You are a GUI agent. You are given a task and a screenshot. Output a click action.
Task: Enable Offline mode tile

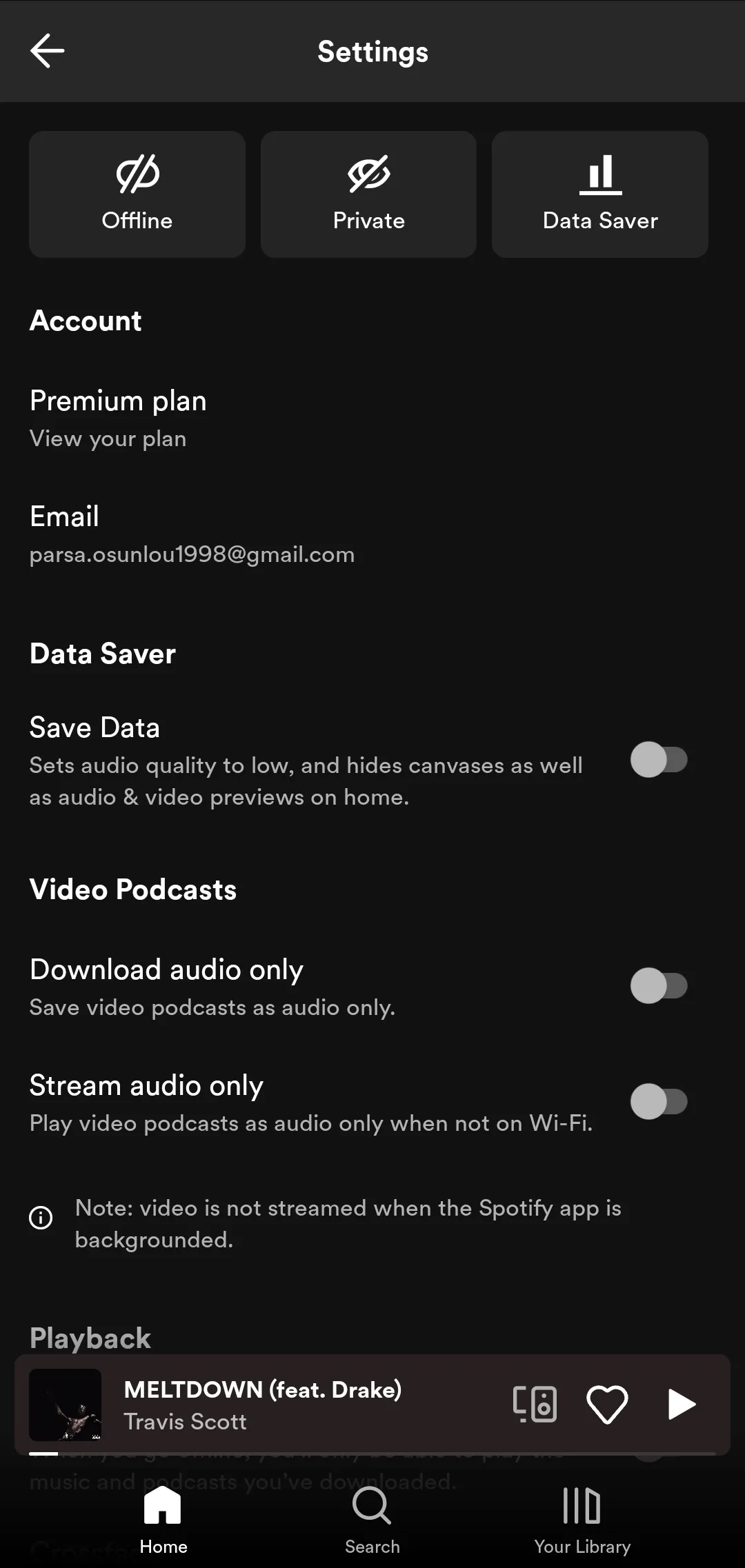click(x=137, y=194)
